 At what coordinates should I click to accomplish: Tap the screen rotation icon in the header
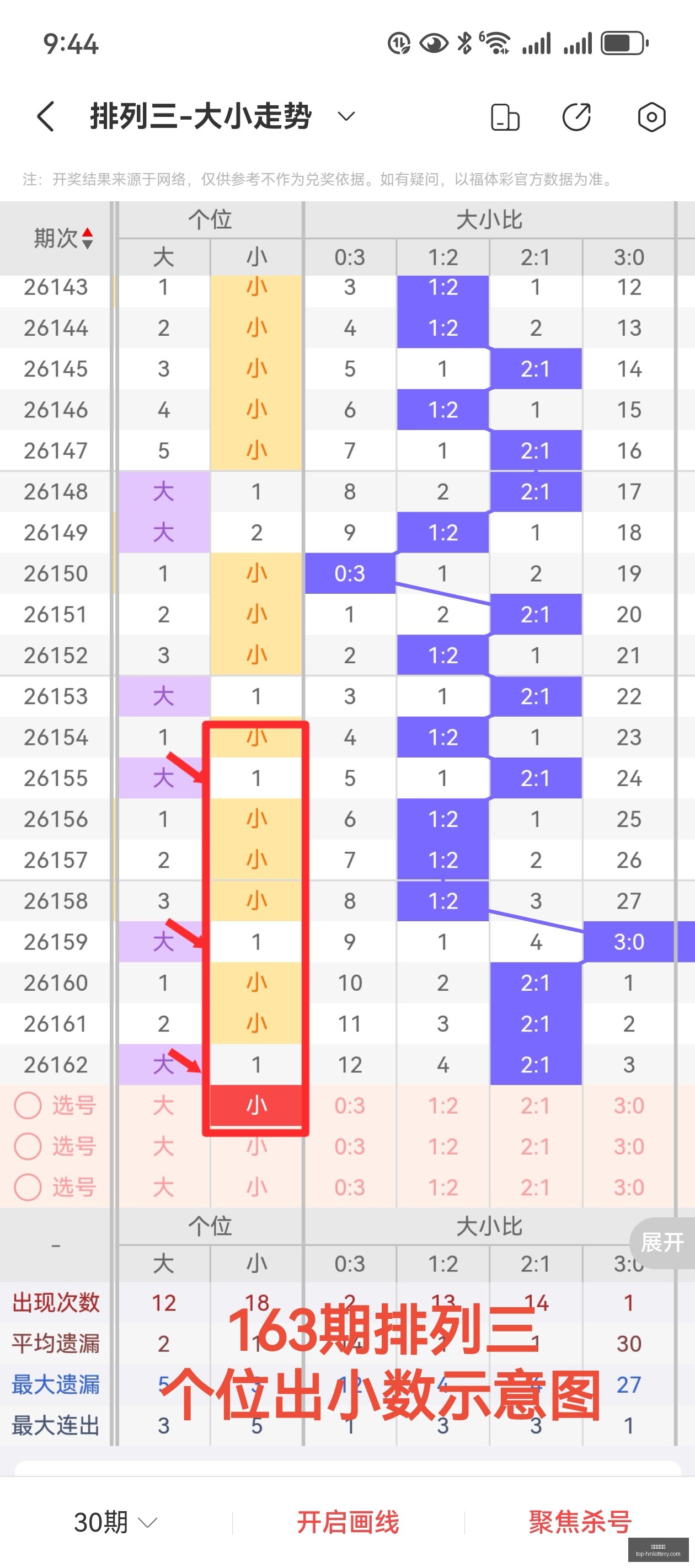point(505,117)
